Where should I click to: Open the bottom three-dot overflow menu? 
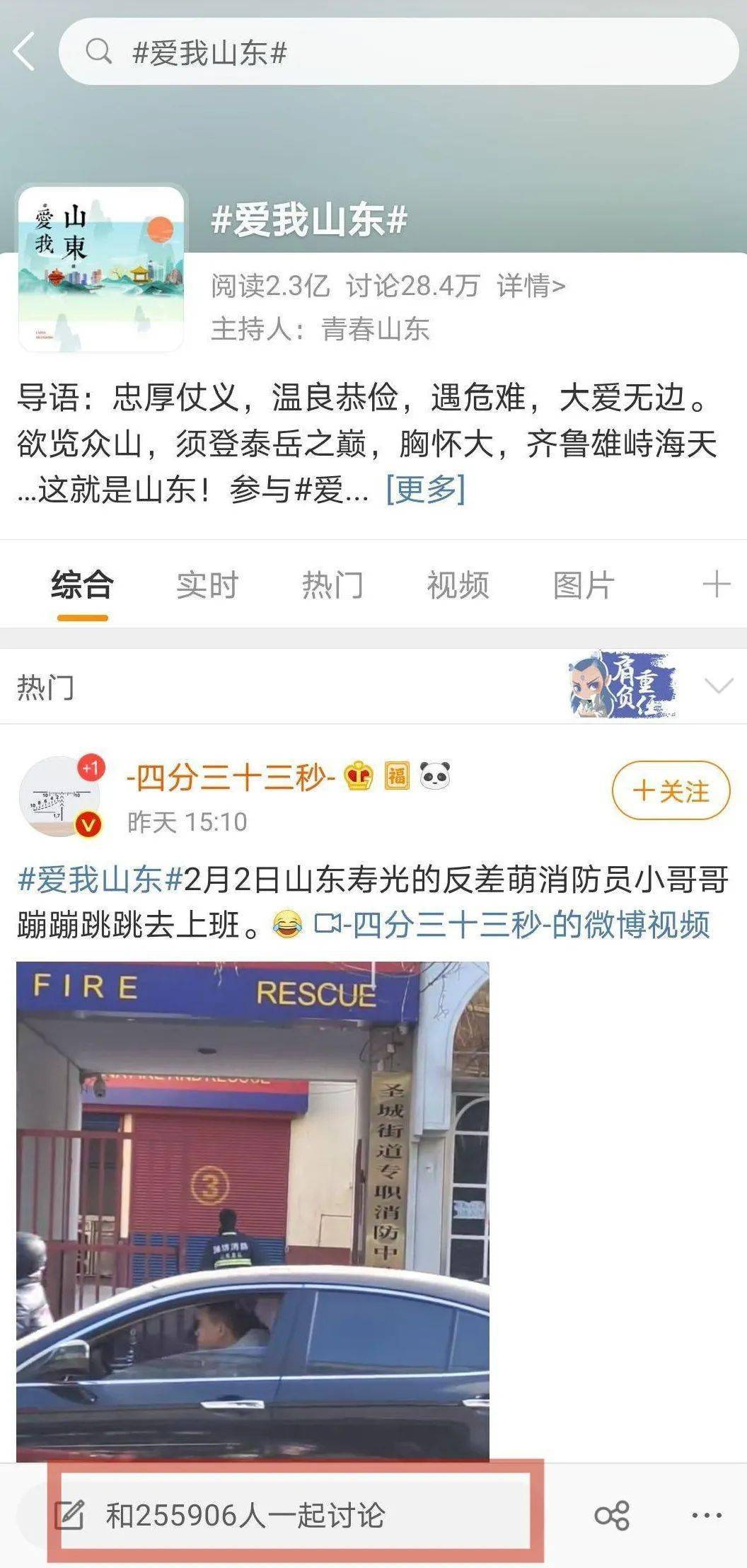tap(706, 1516)
